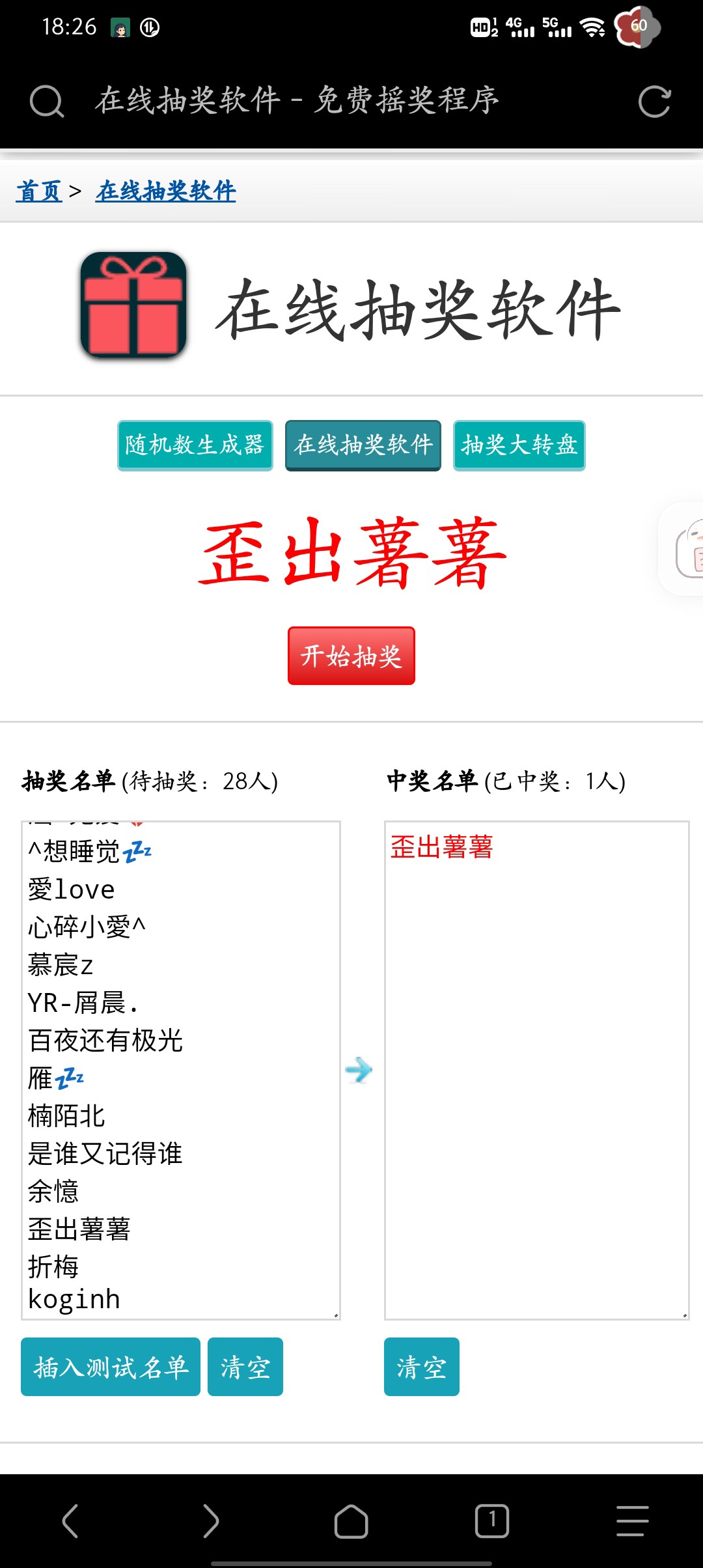Open the floating bag widget at the right edge
This screenshot has width=703, height=1568.
click(685, 549)
